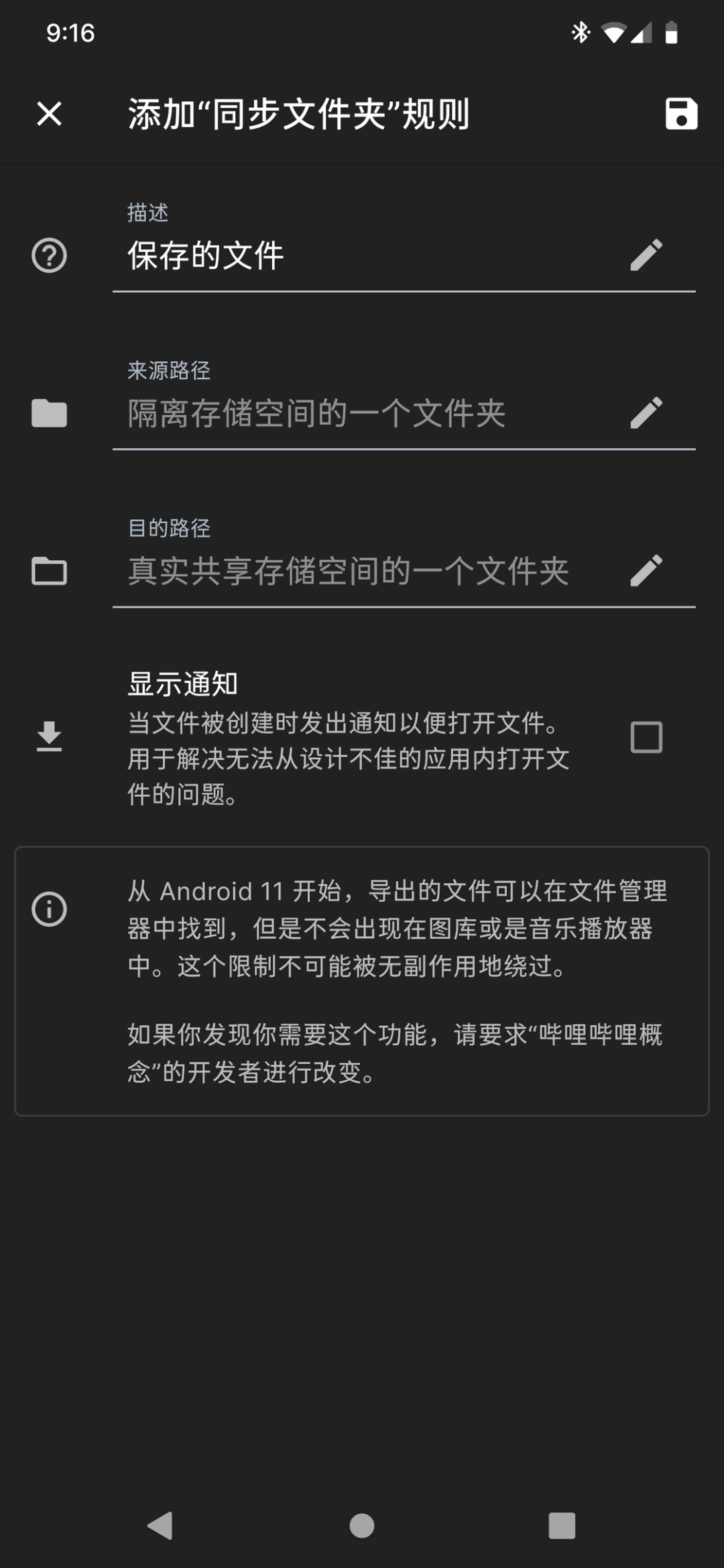Click the folder icon beside 来源路径
The width and height of the screenshot is (724, 1568).
tap(50, 413)
